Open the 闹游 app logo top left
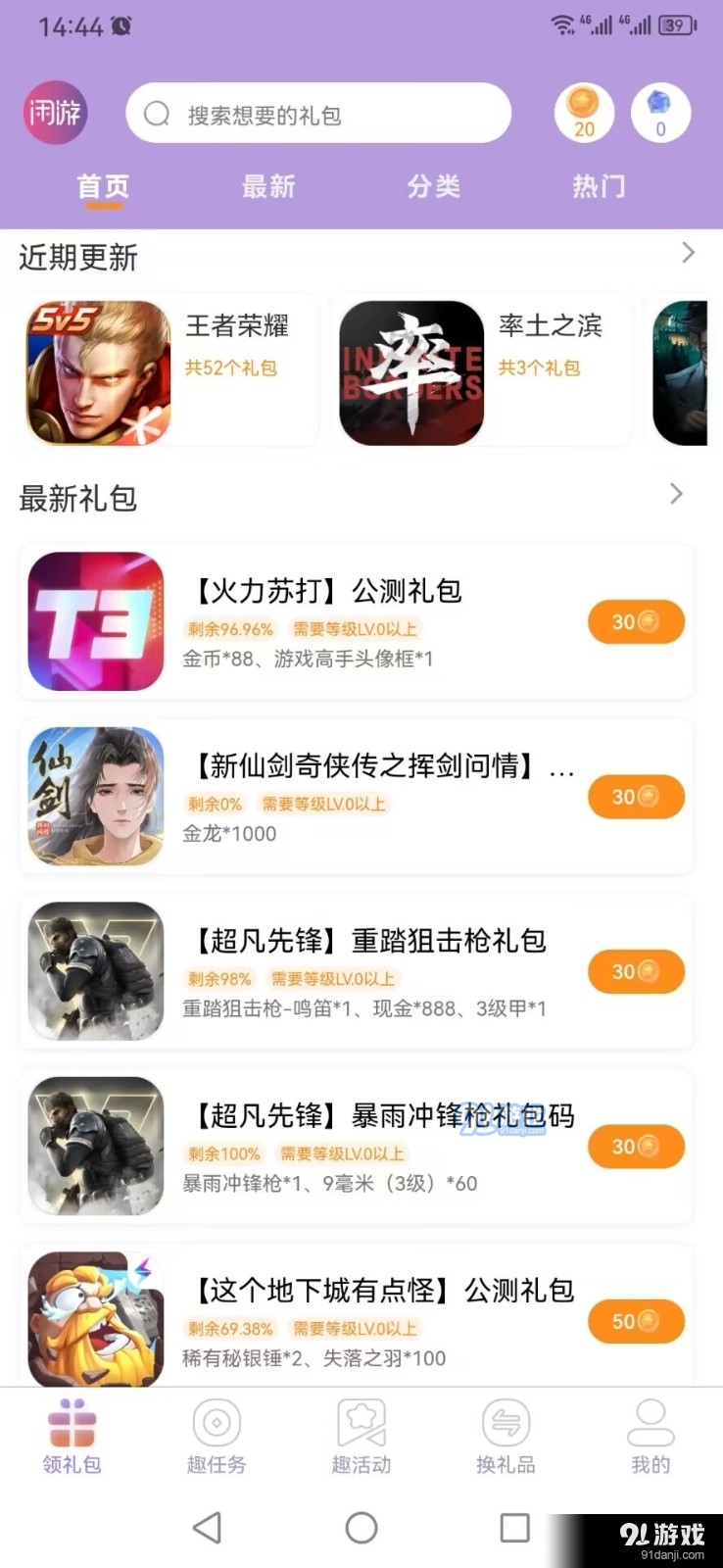The width and height of the screenshot is (723, 1568). coord(55,112)
